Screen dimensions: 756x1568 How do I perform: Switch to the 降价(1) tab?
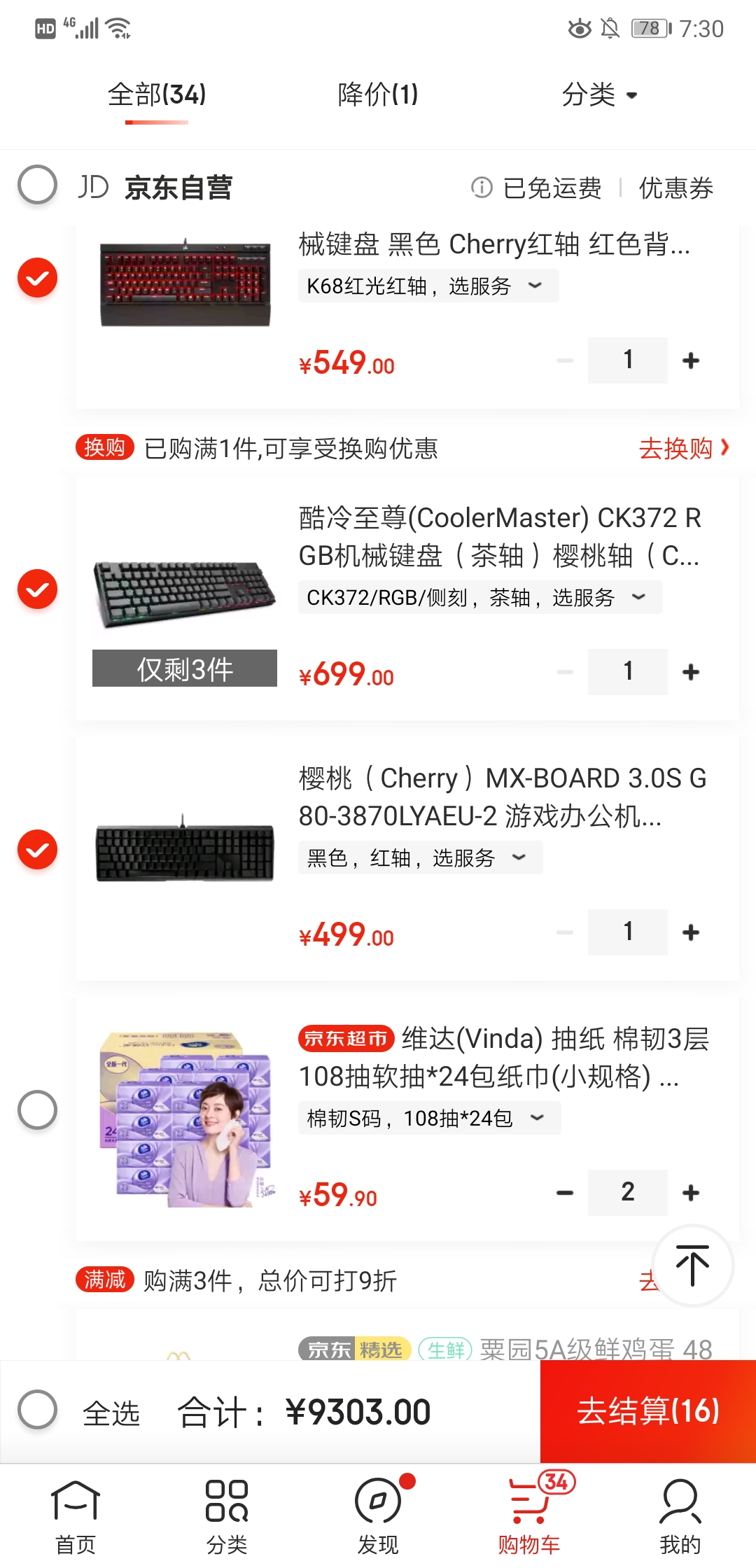[x=377, y=94]
